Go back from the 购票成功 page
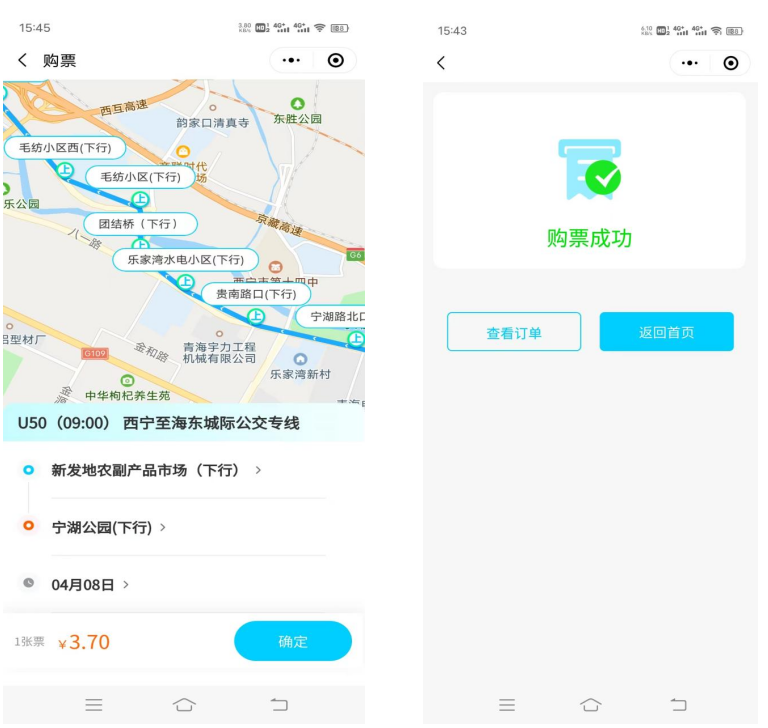This screenshot has height=728, width=768. 441,63
